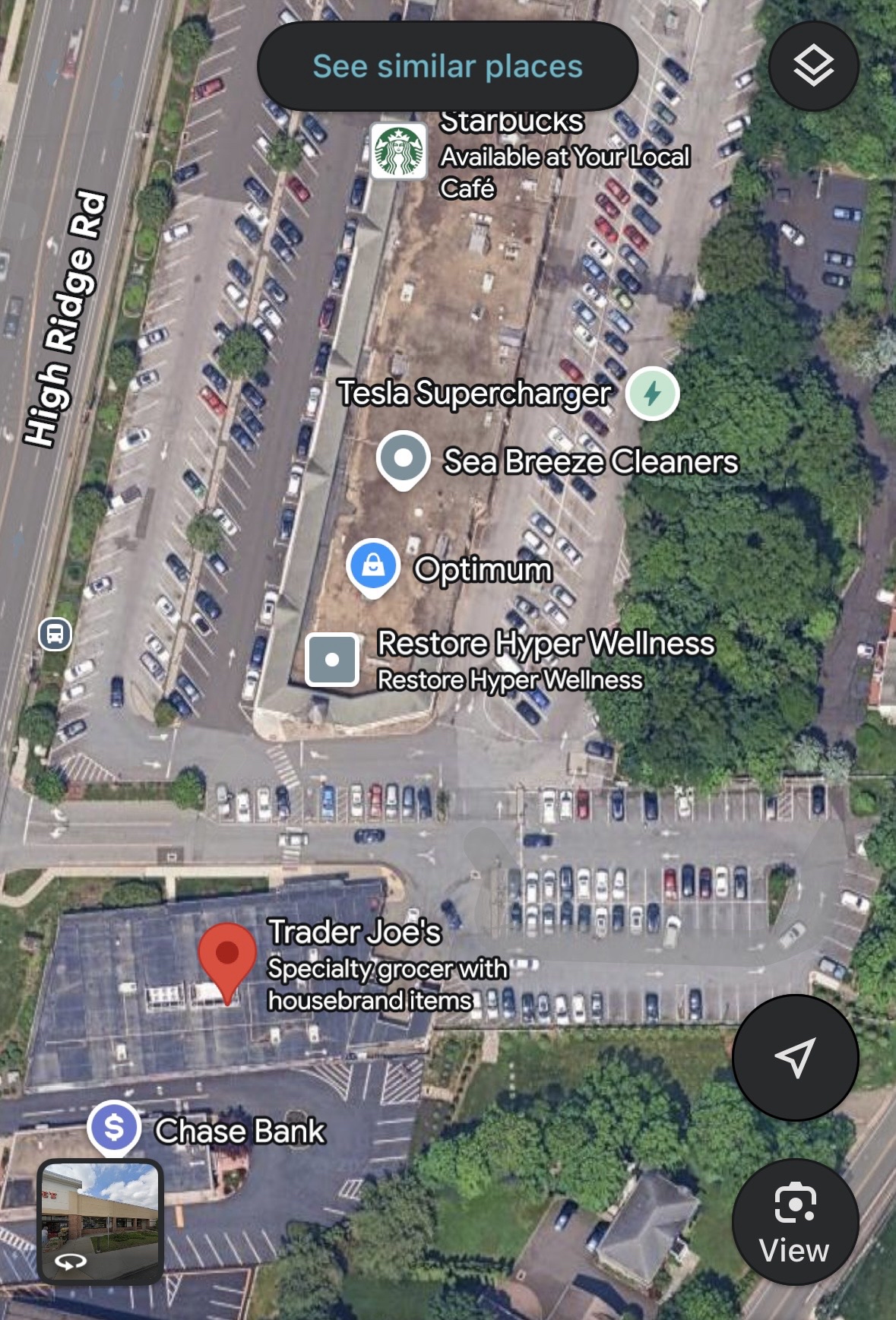Viewport: 896px width, 1320px height.
Task: Tap the bus stop icon
Action: [55, 633]
